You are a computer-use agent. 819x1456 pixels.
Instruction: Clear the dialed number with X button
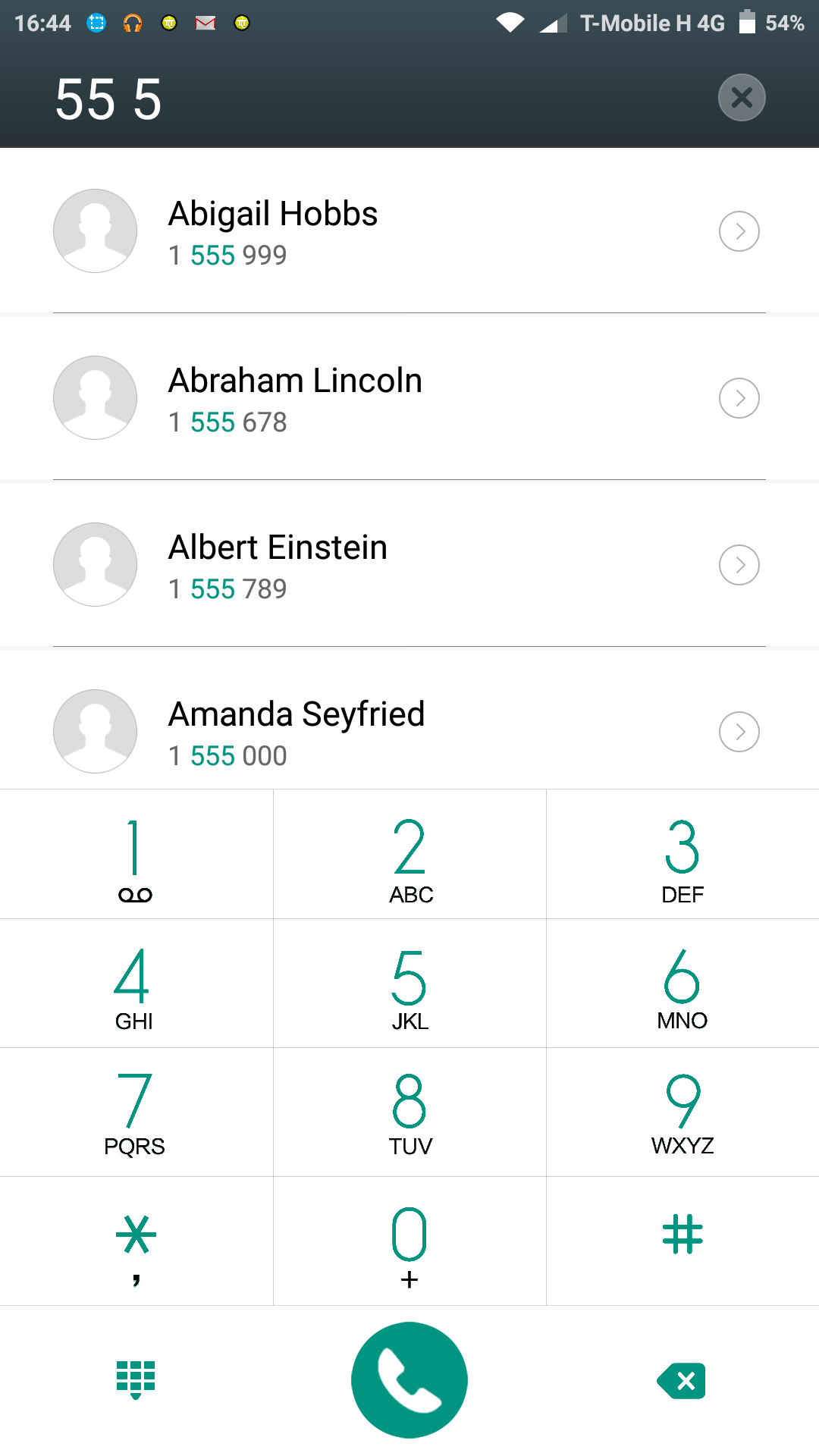(x=742, y=98)
